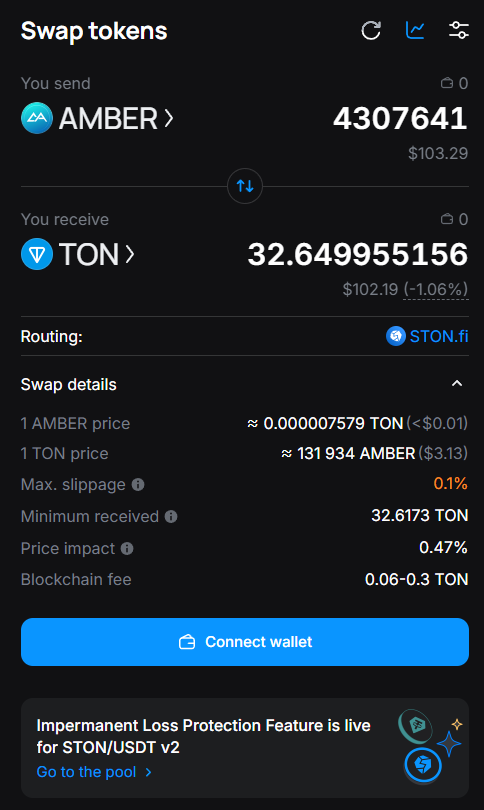
Task: Open the price chart view
Action: point(415,30)
